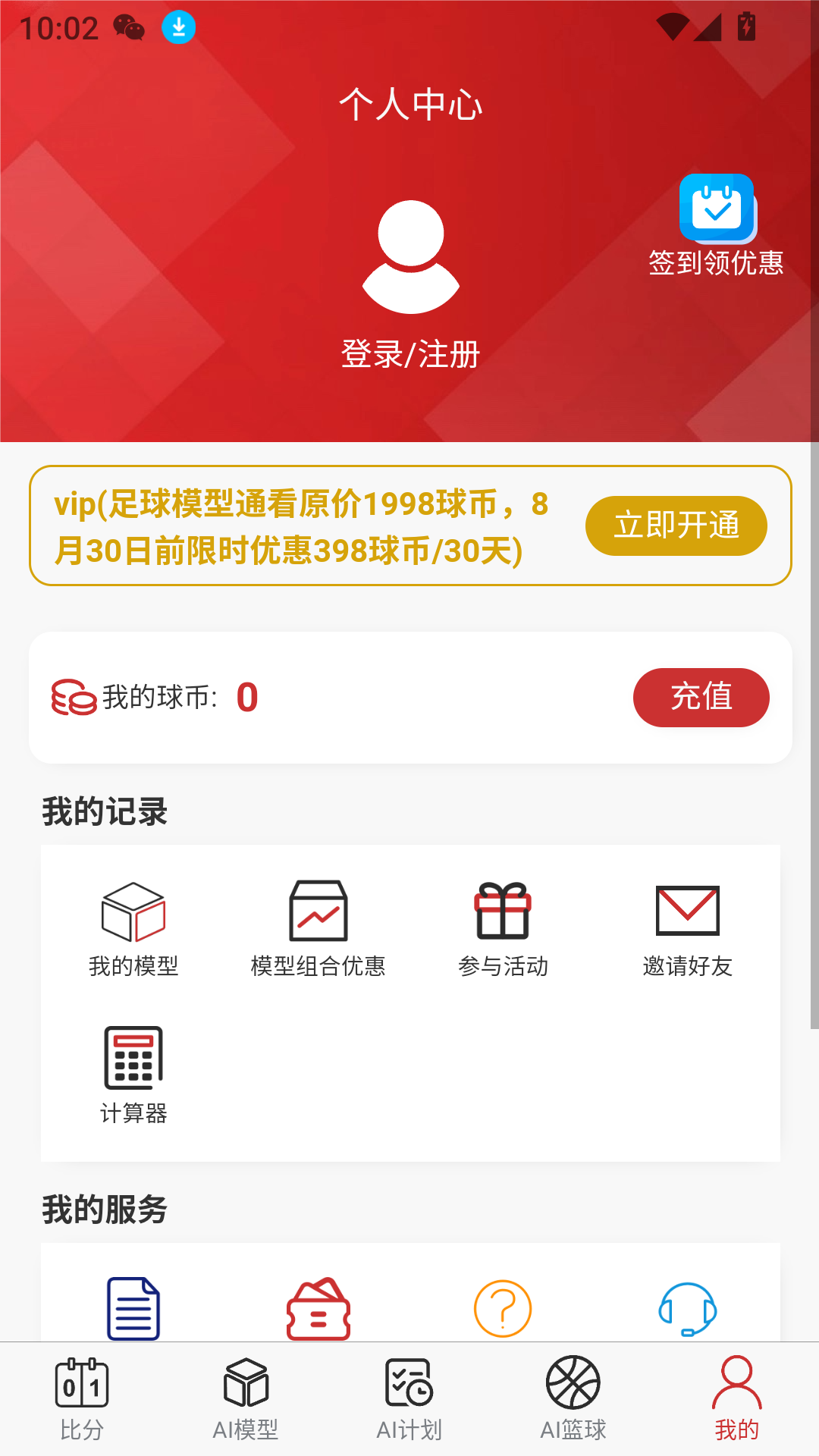Tap the 充值 recharge button
This screenshot has width=819, height=1456.
tap(701, 697)
